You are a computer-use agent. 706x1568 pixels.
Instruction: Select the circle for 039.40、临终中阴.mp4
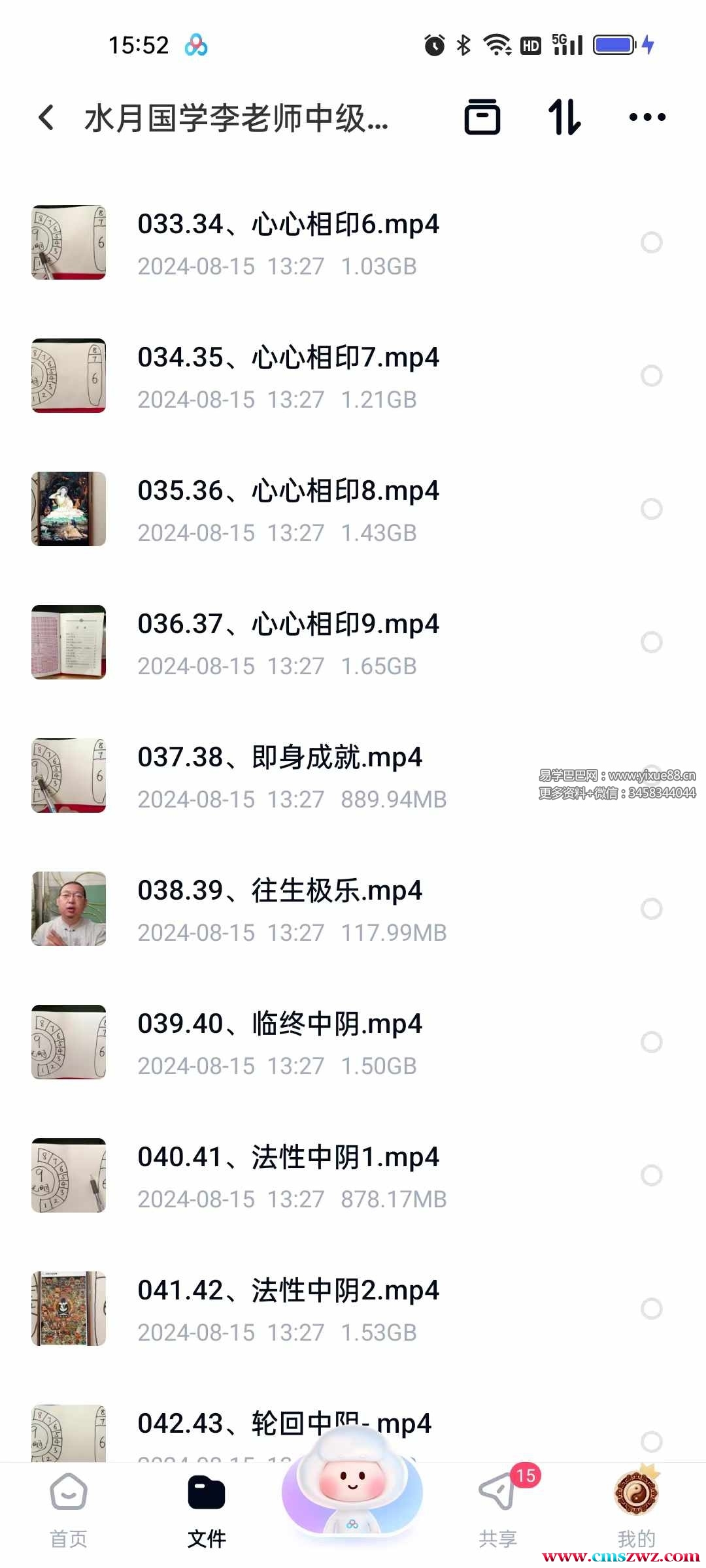coord(651,1042)
